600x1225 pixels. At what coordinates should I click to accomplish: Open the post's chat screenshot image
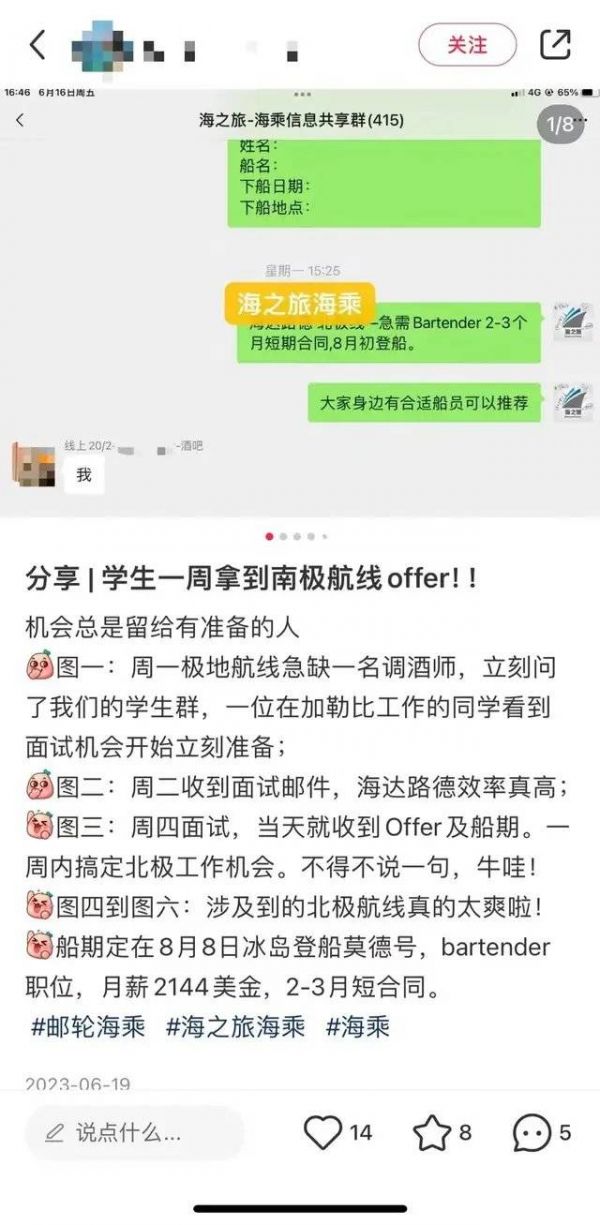(300, 300)
